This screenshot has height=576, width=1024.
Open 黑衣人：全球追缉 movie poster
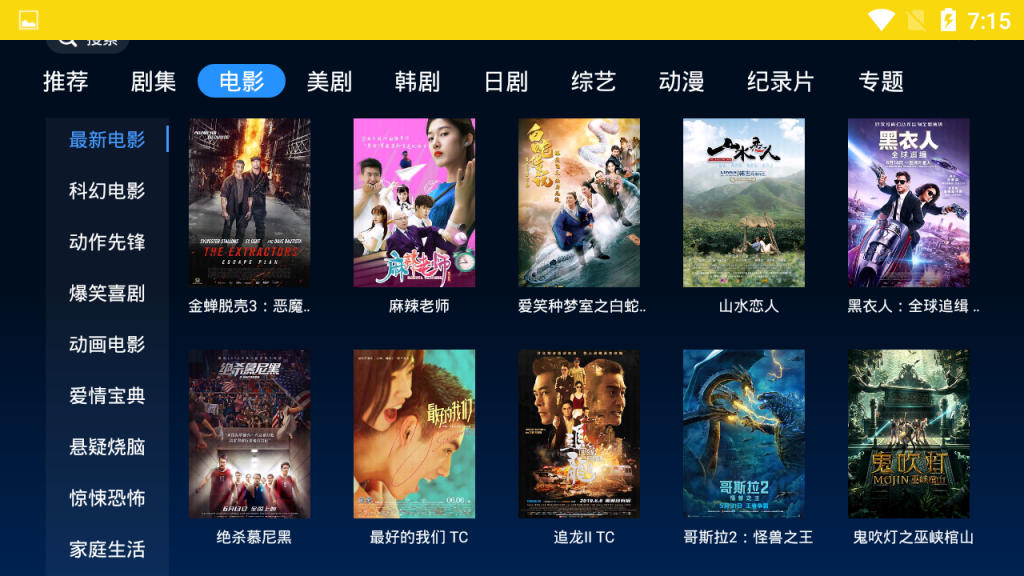tap(908, 203)
